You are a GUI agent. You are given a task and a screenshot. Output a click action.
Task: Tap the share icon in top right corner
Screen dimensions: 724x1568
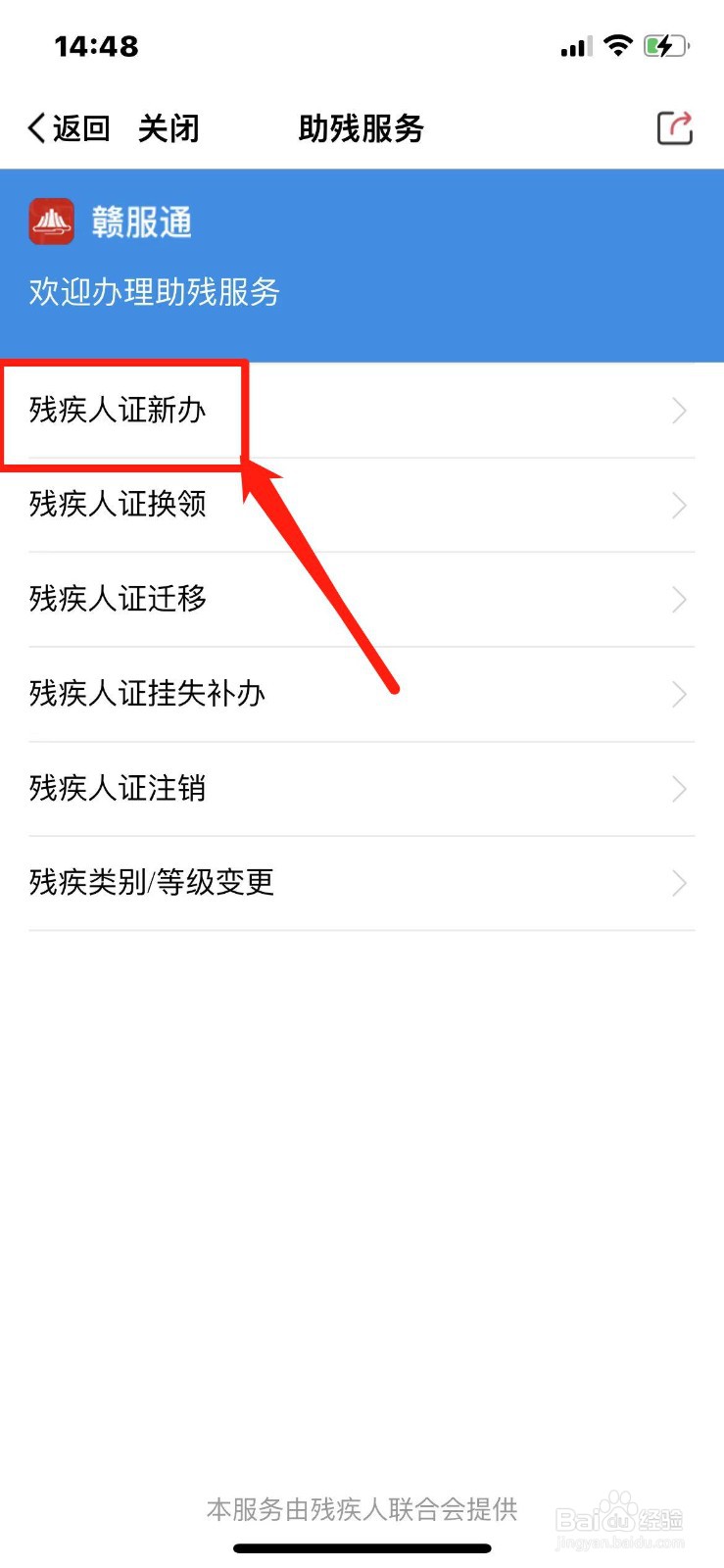[x=676, y=128]
